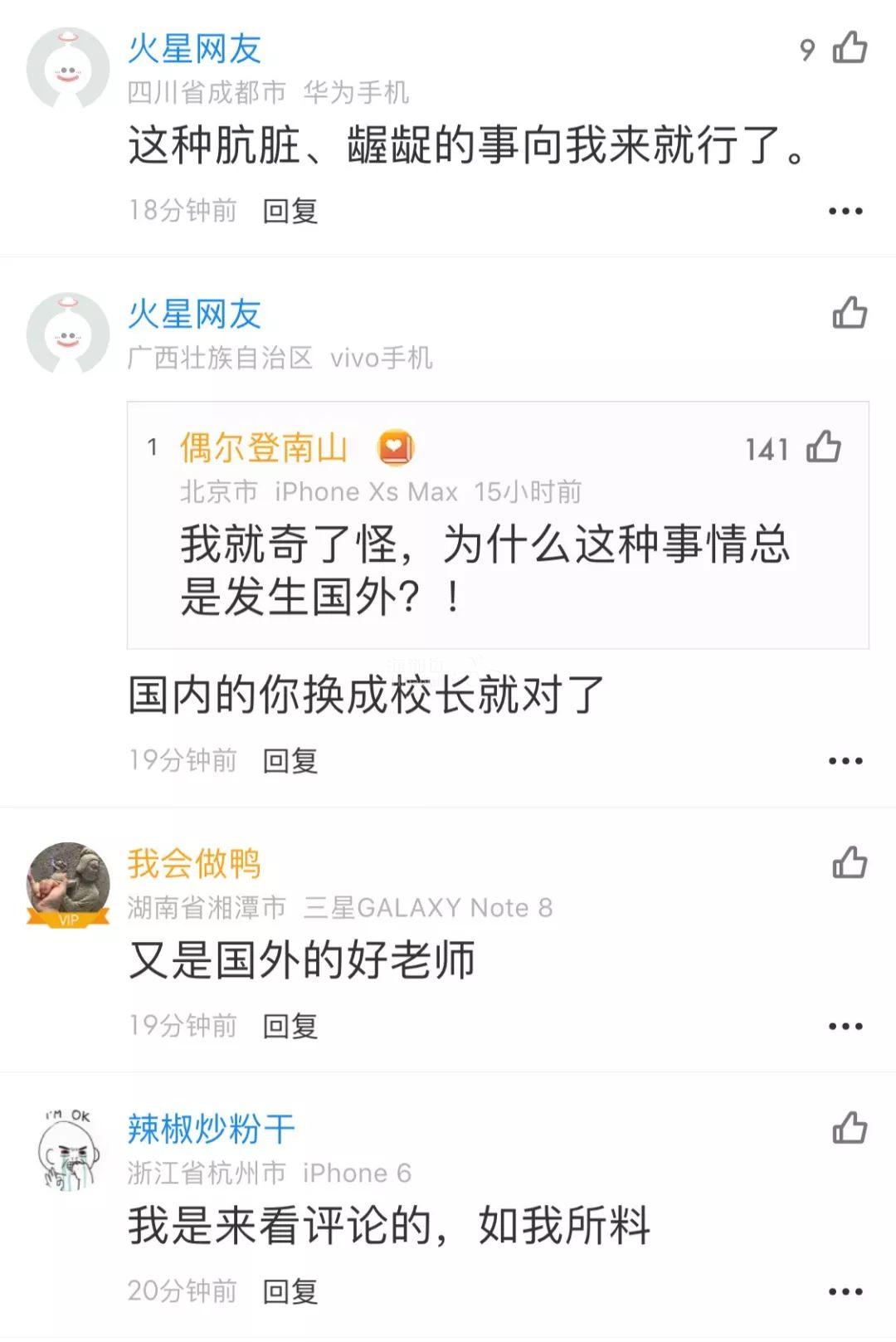Image resolution: width=896 pixels, height=1342 pixels.
Task: Reply to 我会做鸭's comment 又是国外的好老师
Action: [290, 1026]
